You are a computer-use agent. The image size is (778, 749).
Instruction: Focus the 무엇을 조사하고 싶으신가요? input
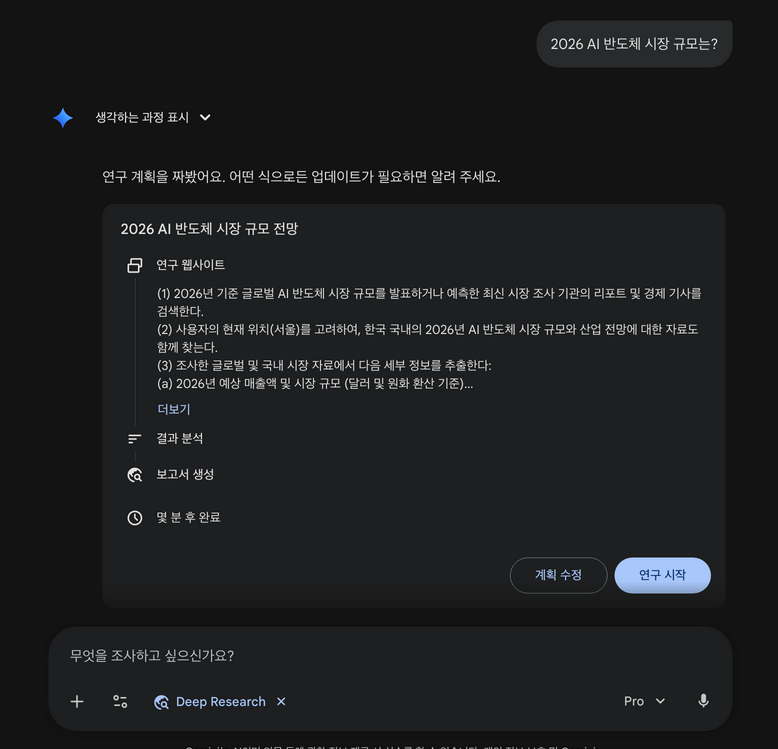tap(390, 656)
